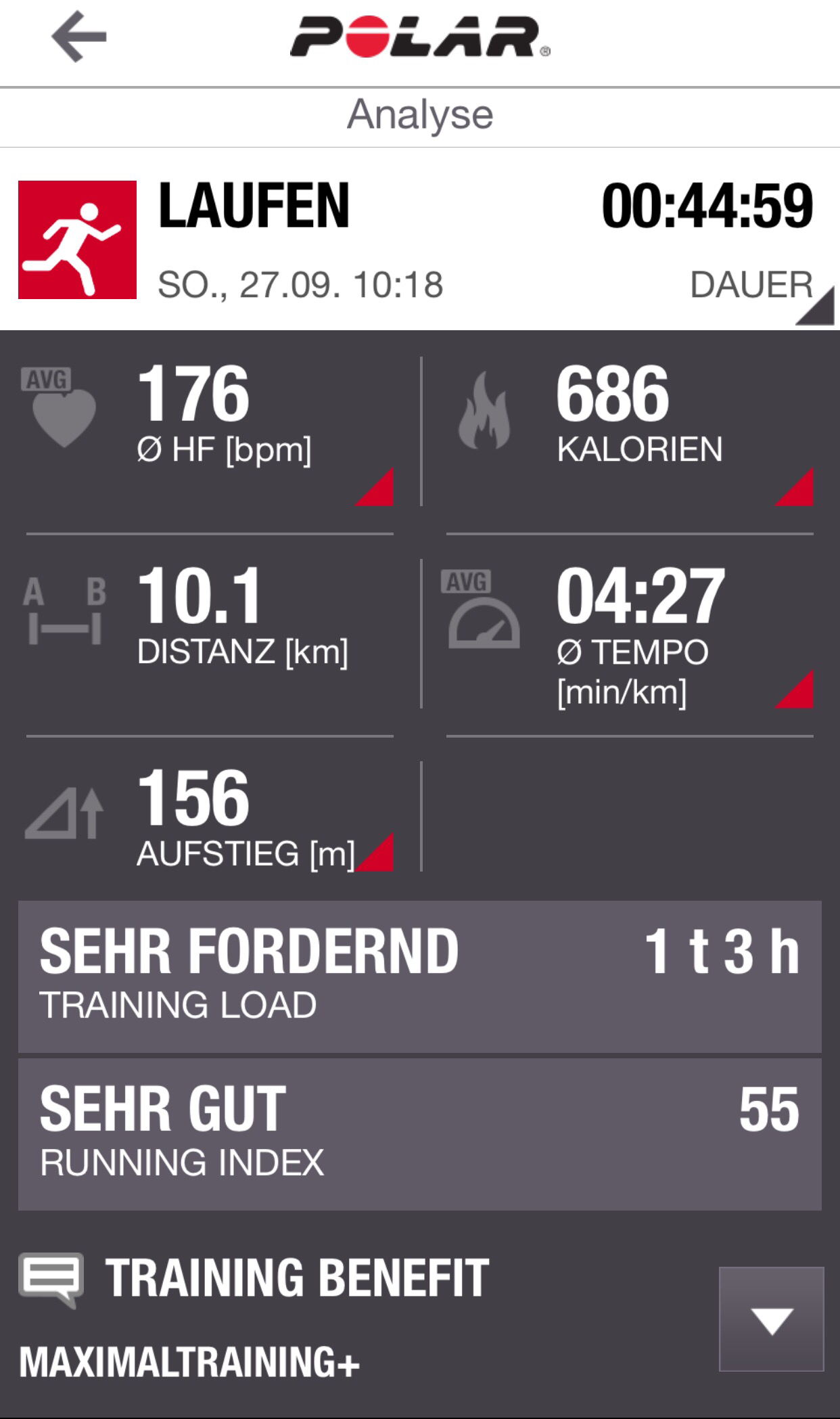Go back using the arrow icon
The height and width of the screenshot is (1419, 840).
[79, 37]
